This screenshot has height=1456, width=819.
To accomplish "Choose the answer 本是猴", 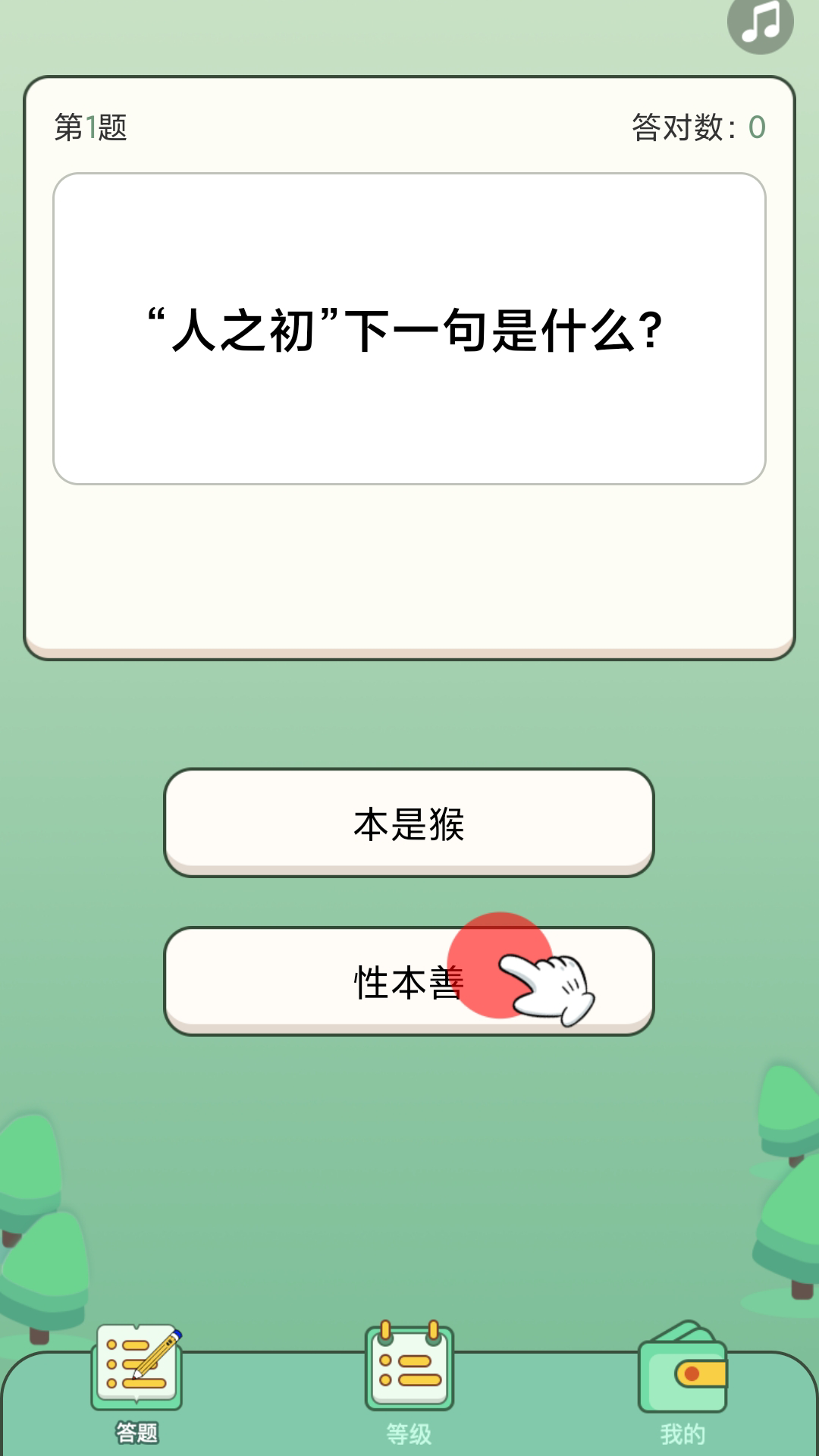I will tap(409, 823).
